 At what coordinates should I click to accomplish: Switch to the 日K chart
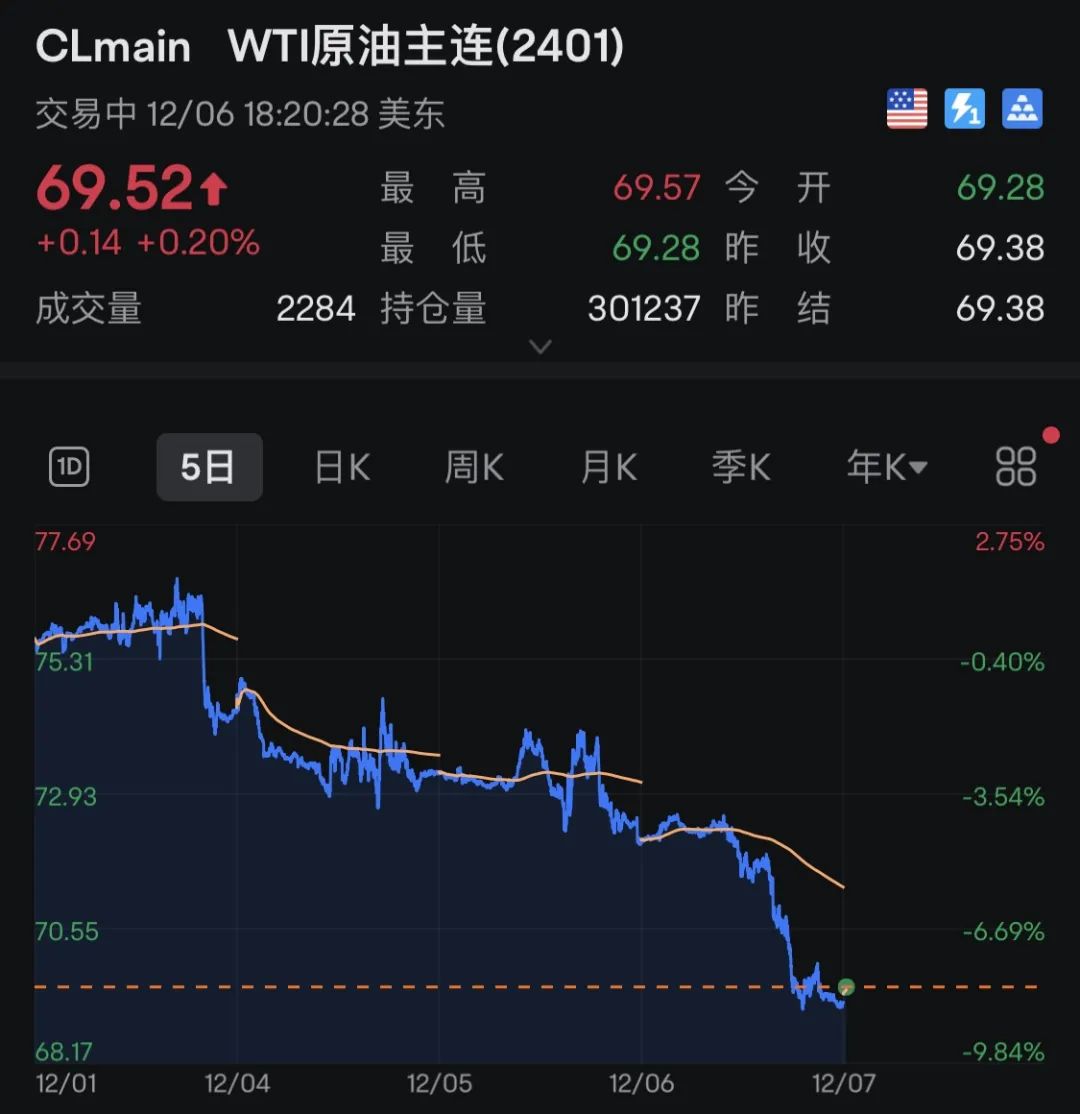(x=342, y=467)
